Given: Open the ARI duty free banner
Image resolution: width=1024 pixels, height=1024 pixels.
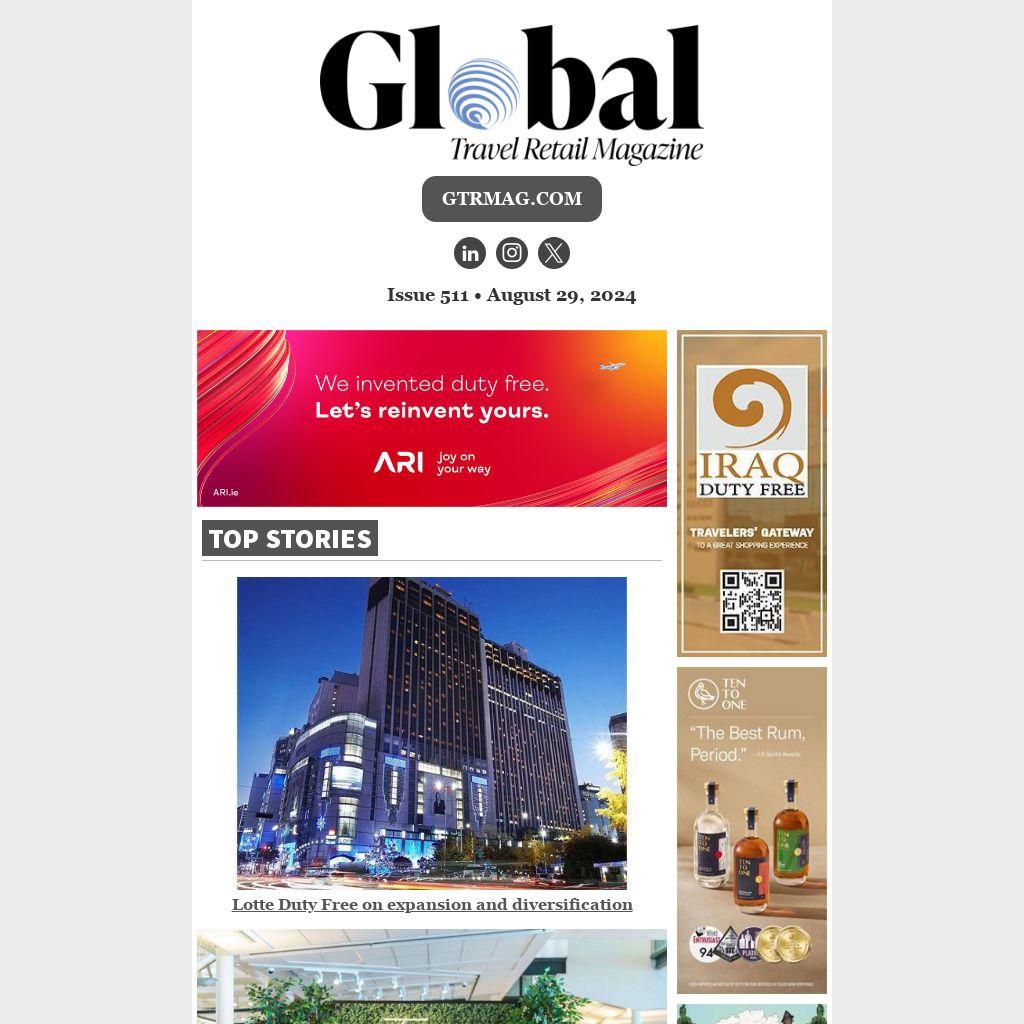Looking at the screenshot, I should click(431, 418).
